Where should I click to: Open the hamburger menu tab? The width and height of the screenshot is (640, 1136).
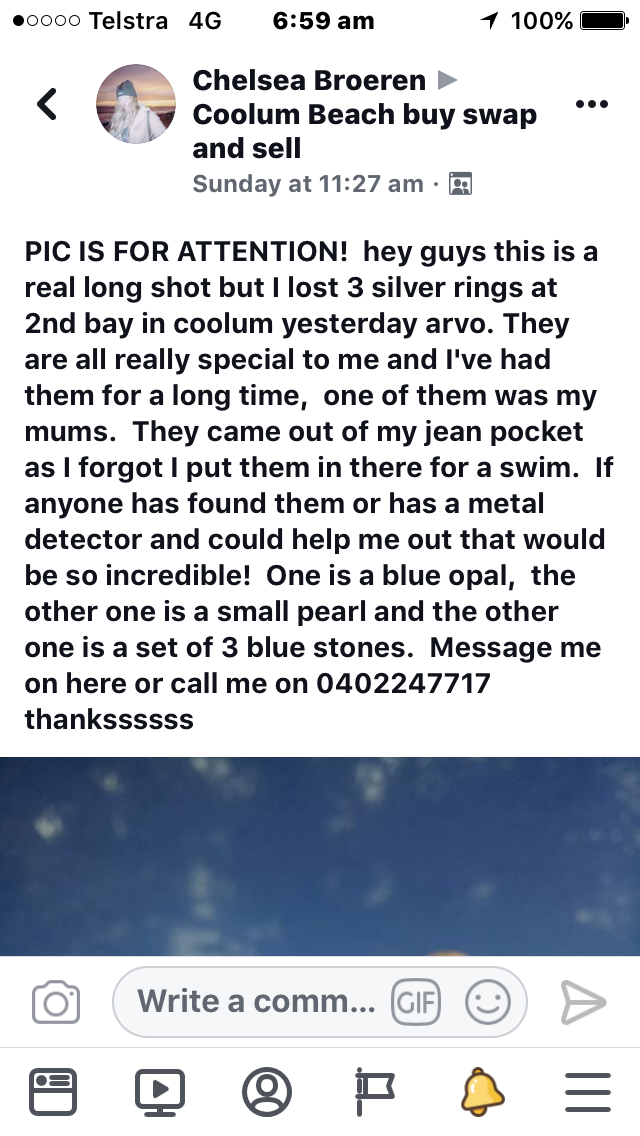[588, 1090]
